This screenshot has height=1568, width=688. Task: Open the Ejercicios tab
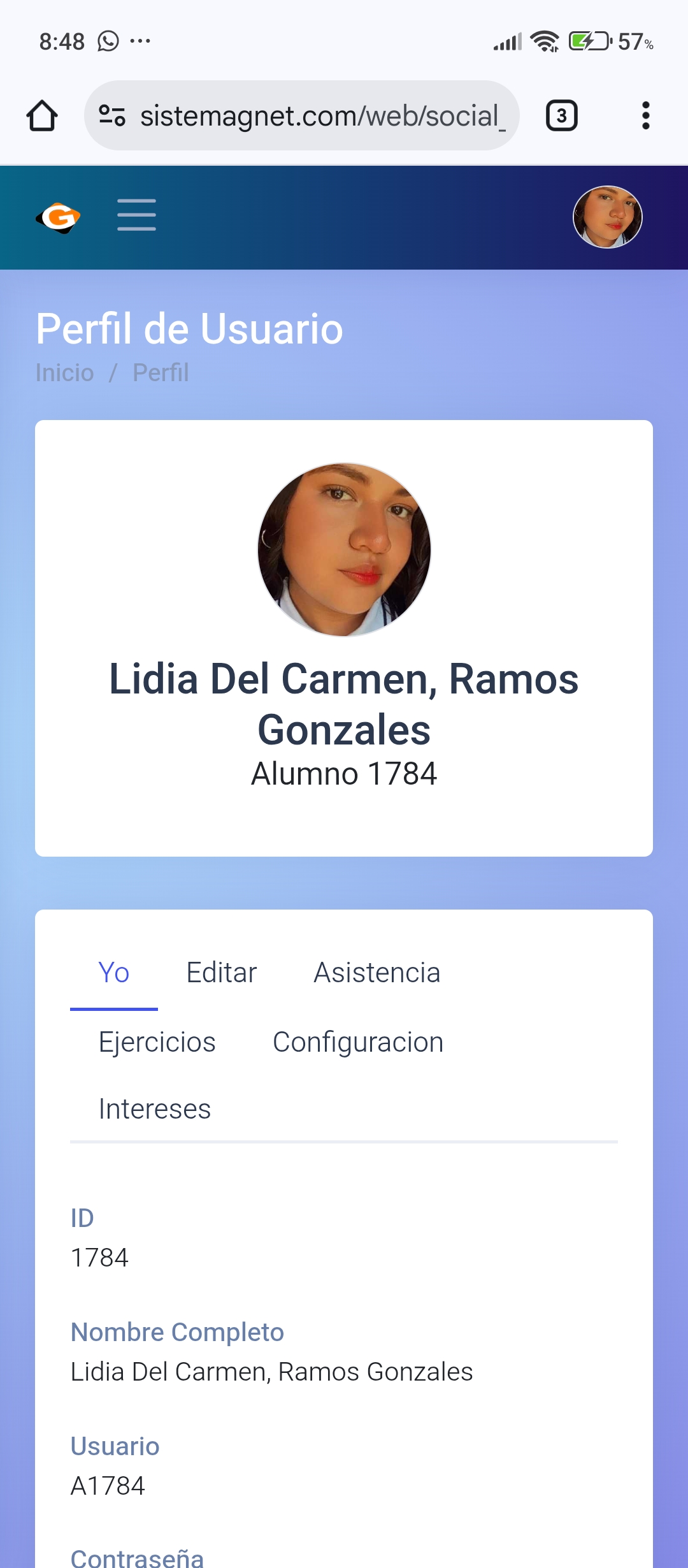point(157,1043)
